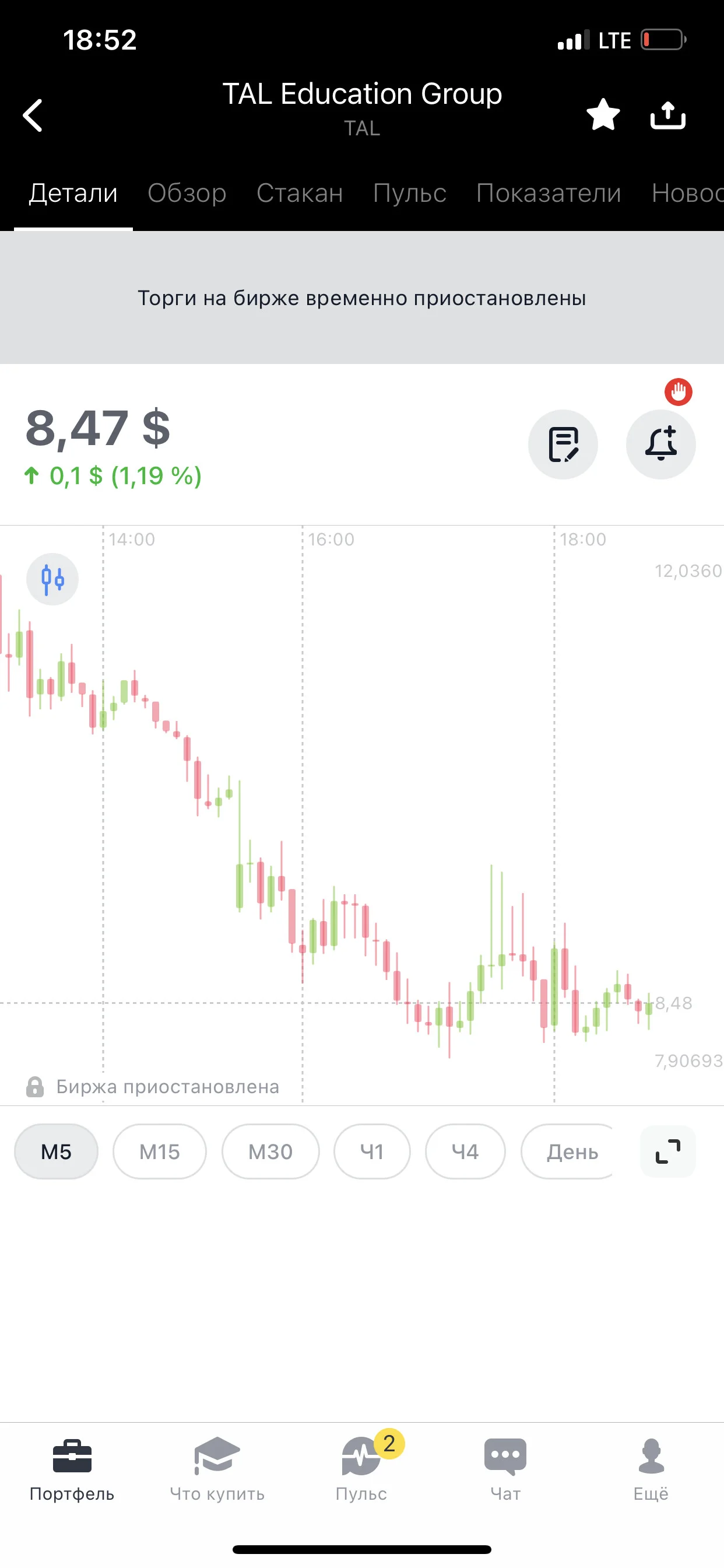Change the chart type via candlestick icon
Screen dimensions: 724x1568
52,579
